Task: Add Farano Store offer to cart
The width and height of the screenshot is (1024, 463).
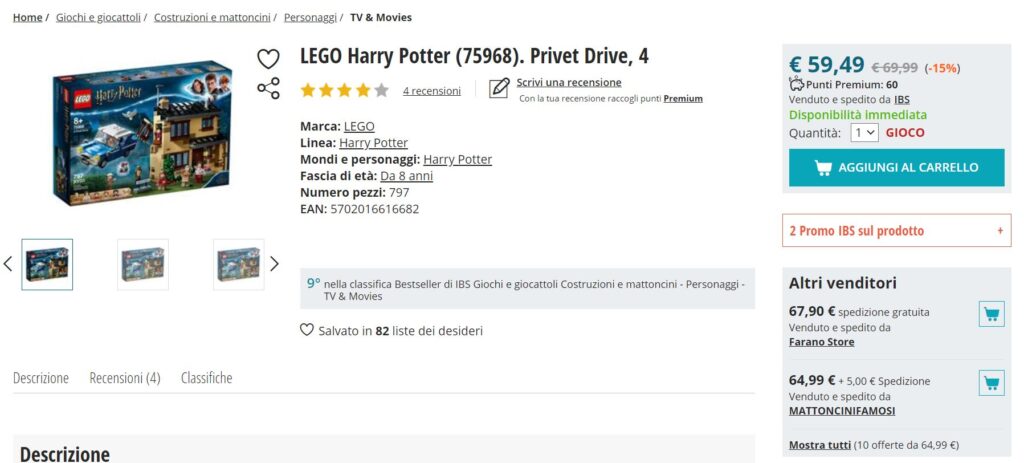Action: [990, 314]
